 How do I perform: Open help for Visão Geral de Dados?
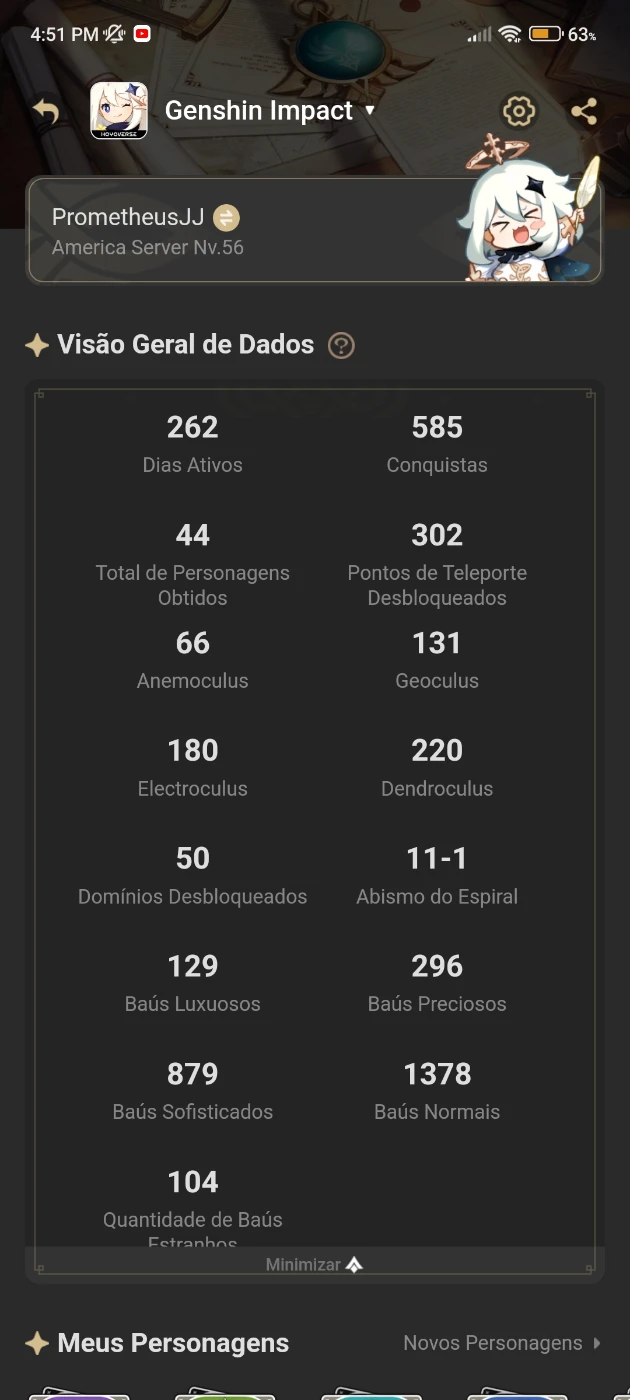[341, 346]
